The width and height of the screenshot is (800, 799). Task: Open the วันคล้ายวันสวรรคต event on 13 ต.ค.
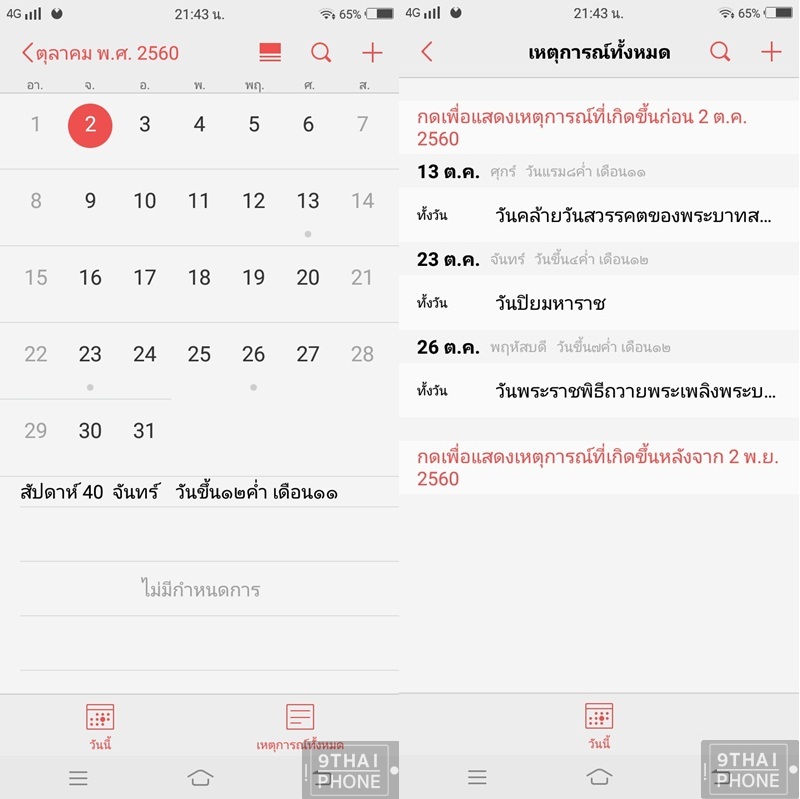point(634,215)
